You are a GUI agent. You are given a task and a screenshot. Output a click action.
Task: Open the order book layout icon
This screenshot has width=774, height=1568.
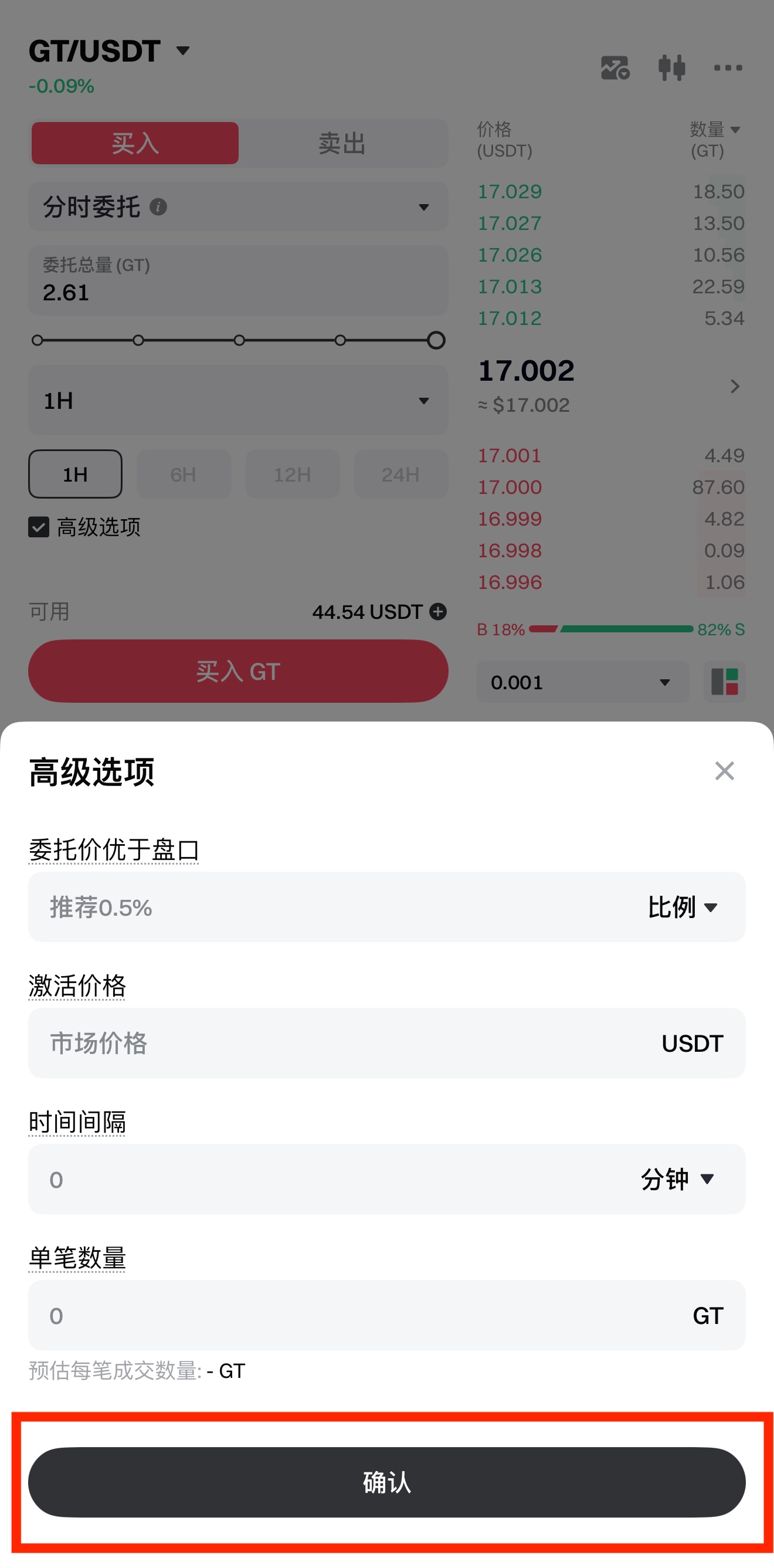724,682
